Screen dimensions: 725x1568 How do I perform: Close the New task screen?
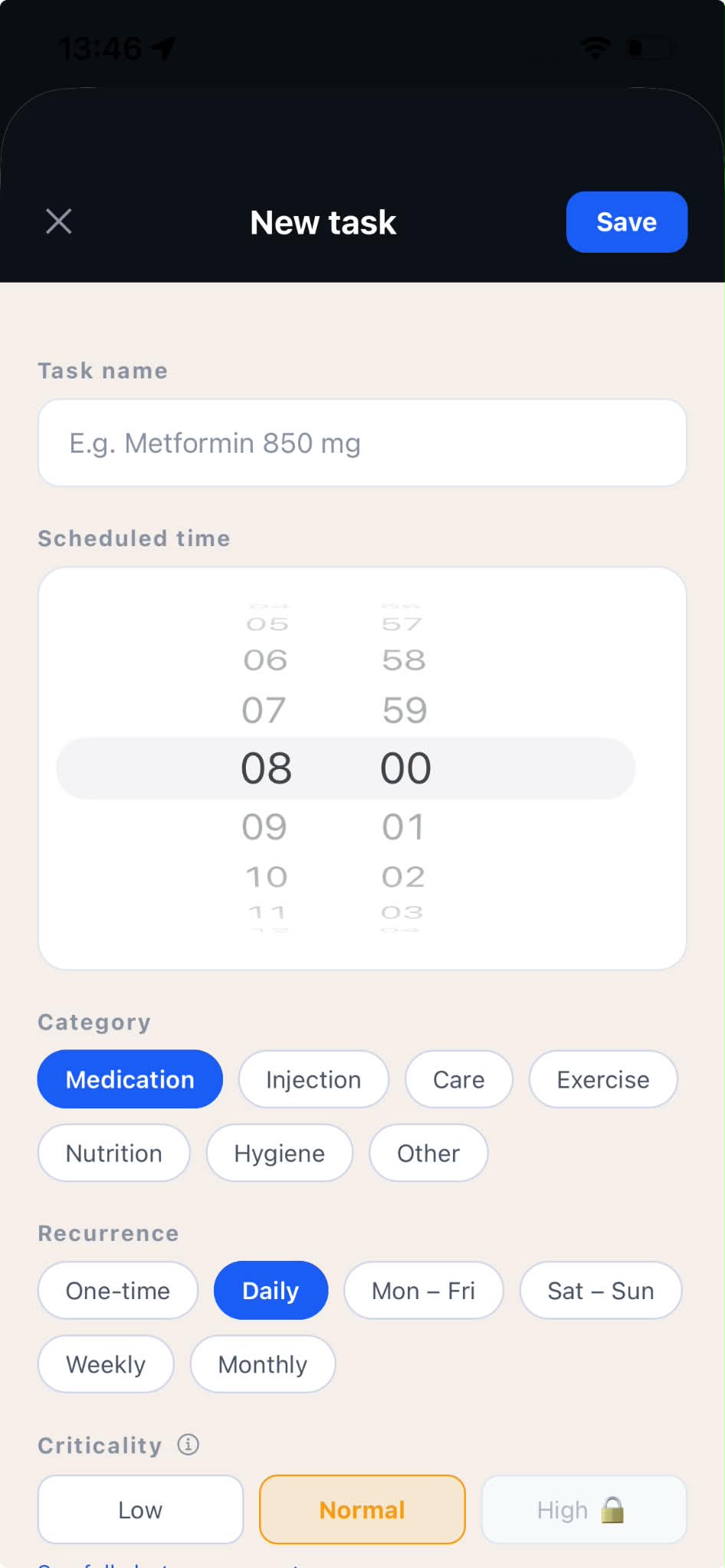click(59, 221)
